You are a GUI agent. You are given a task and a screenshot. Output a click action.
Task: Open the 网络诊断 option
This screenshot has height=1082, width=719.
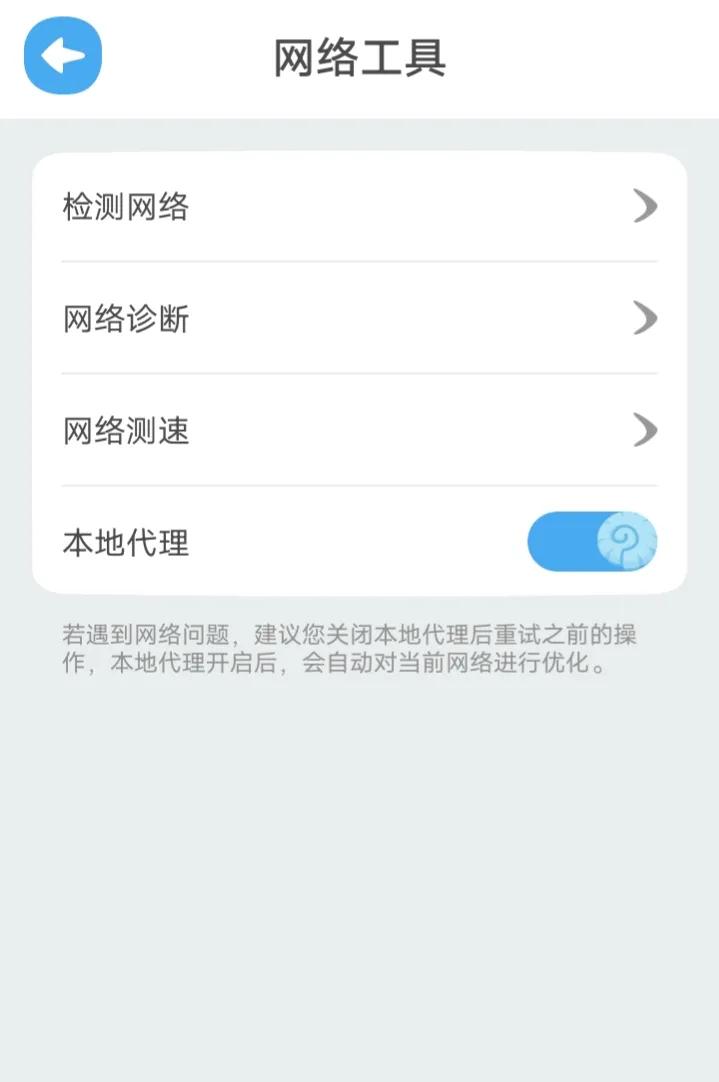tap(359, 319)
